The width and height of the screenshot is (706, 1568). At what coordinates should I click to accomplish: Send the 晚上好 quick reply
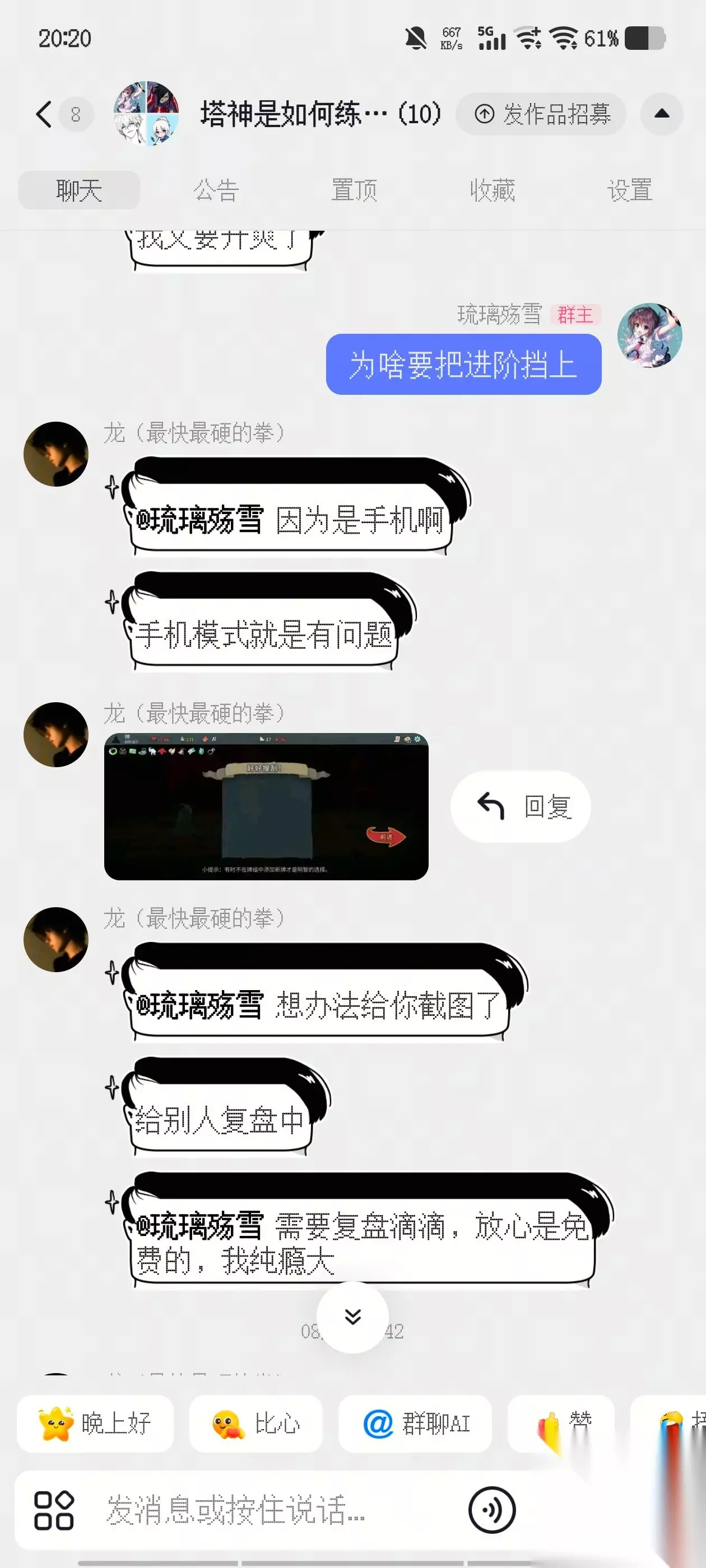click(x=95, y=1424)
